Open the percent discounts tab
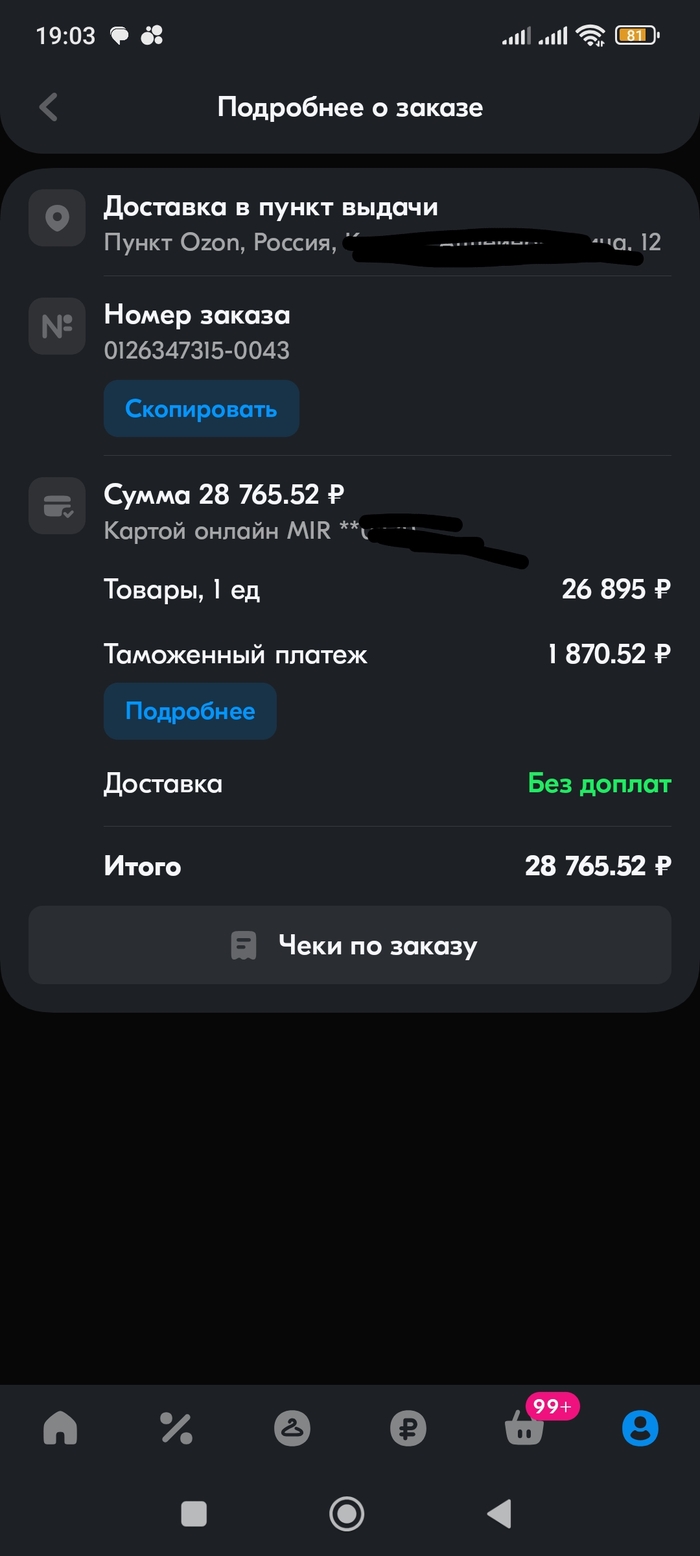700x1556 pixels. tap(176, 1428)
